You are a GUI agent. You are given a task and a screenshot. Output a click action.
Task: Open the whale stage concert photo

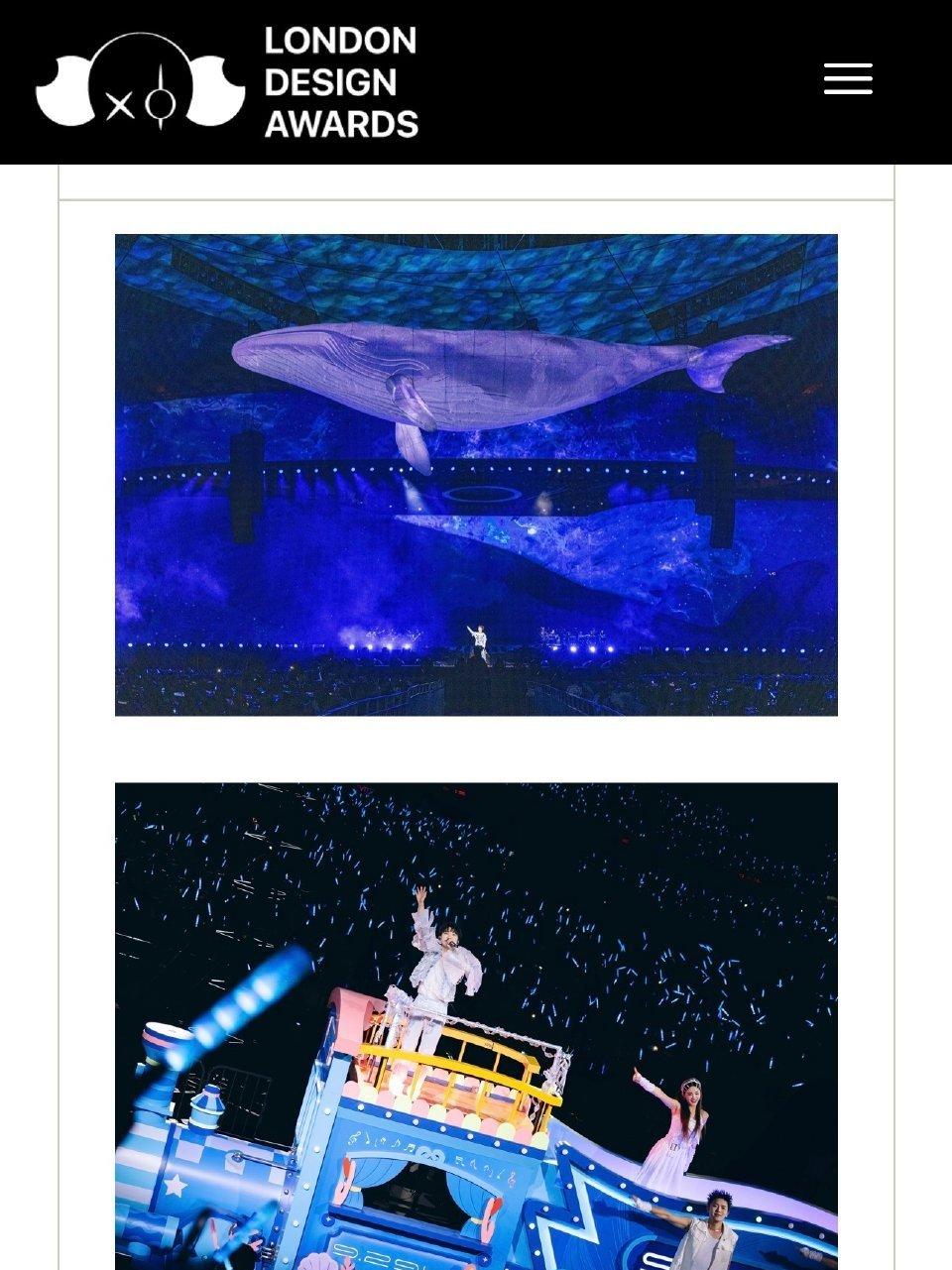tap(476, 474)
